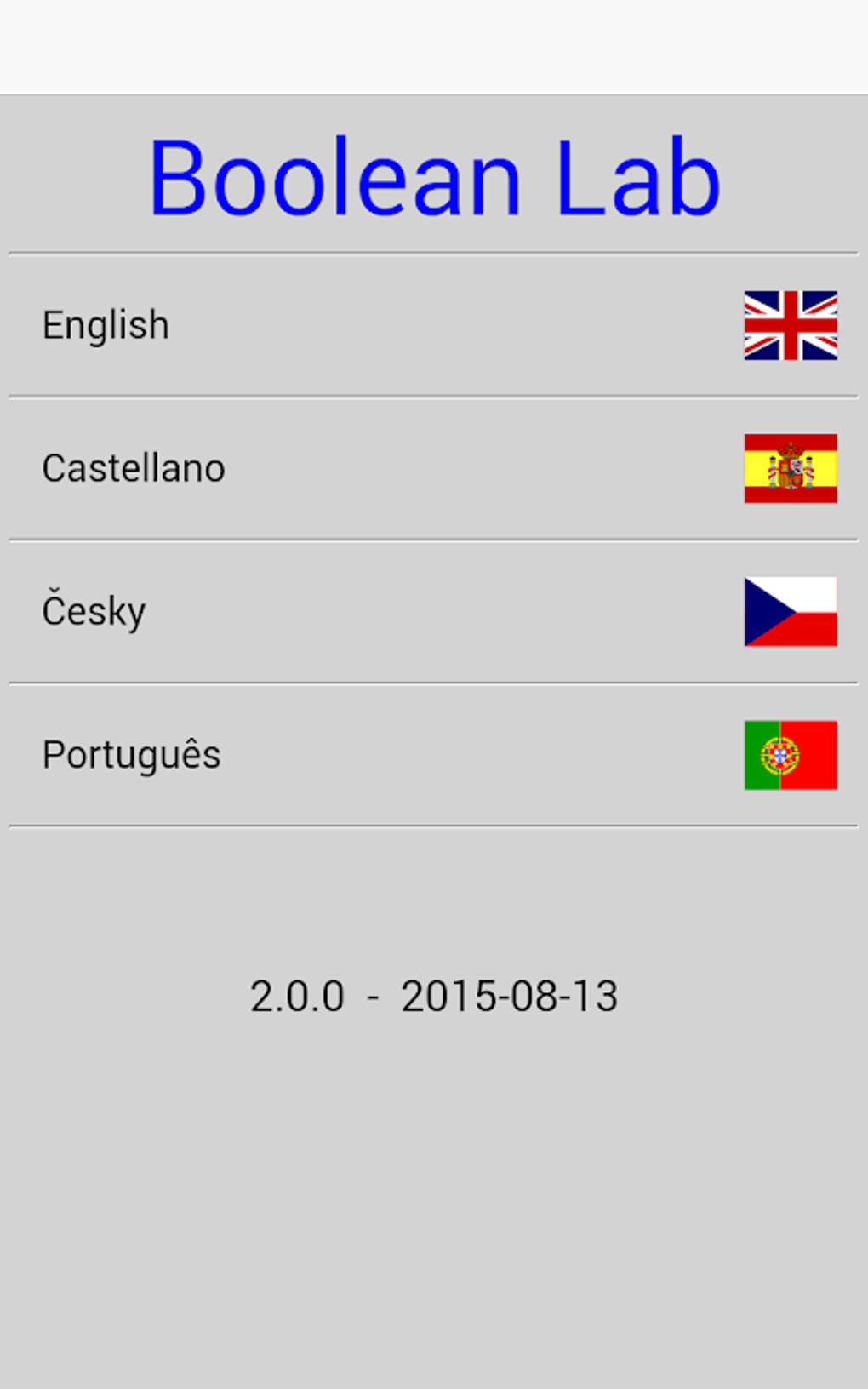Choose Castellano by tapping Spain's flag
Image resolution: width=868 pixels, height=1389 pixels.
(790, 467)
